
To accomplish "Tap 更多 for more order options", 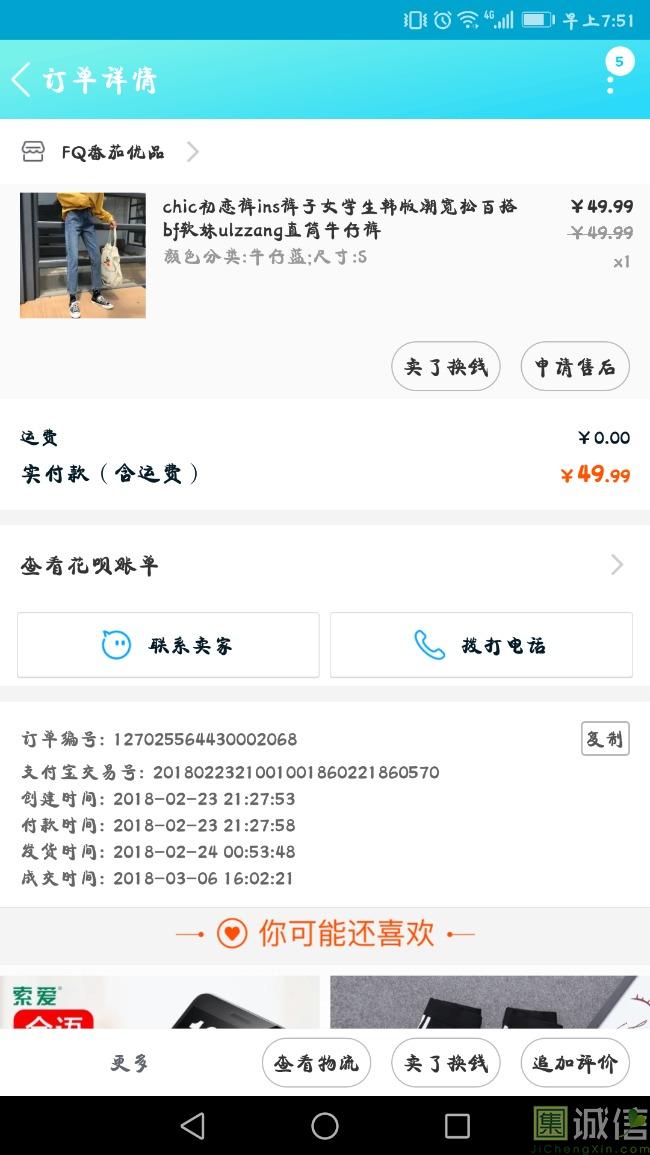I will [x=130, y=1063].
